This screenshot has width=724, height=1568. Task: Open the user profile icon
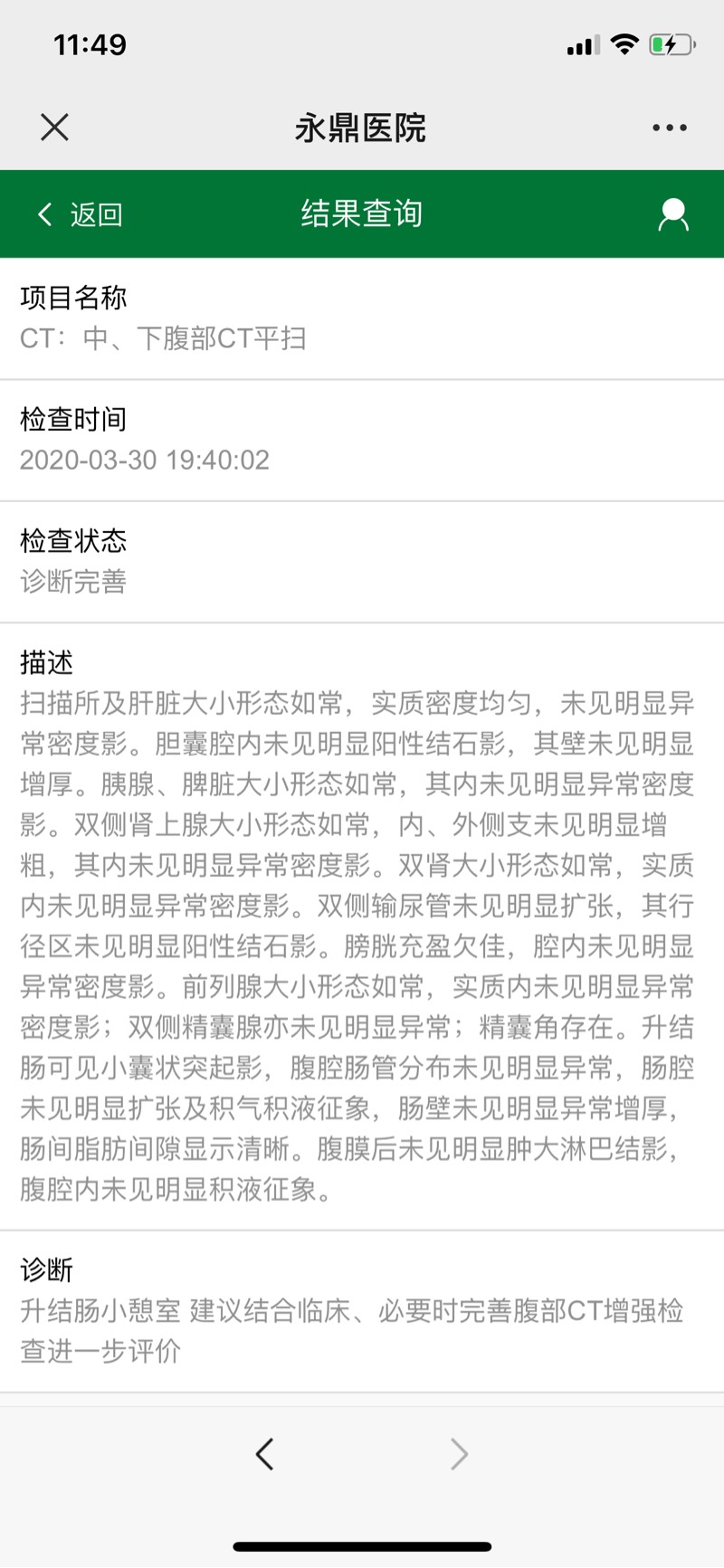point(672,214)
